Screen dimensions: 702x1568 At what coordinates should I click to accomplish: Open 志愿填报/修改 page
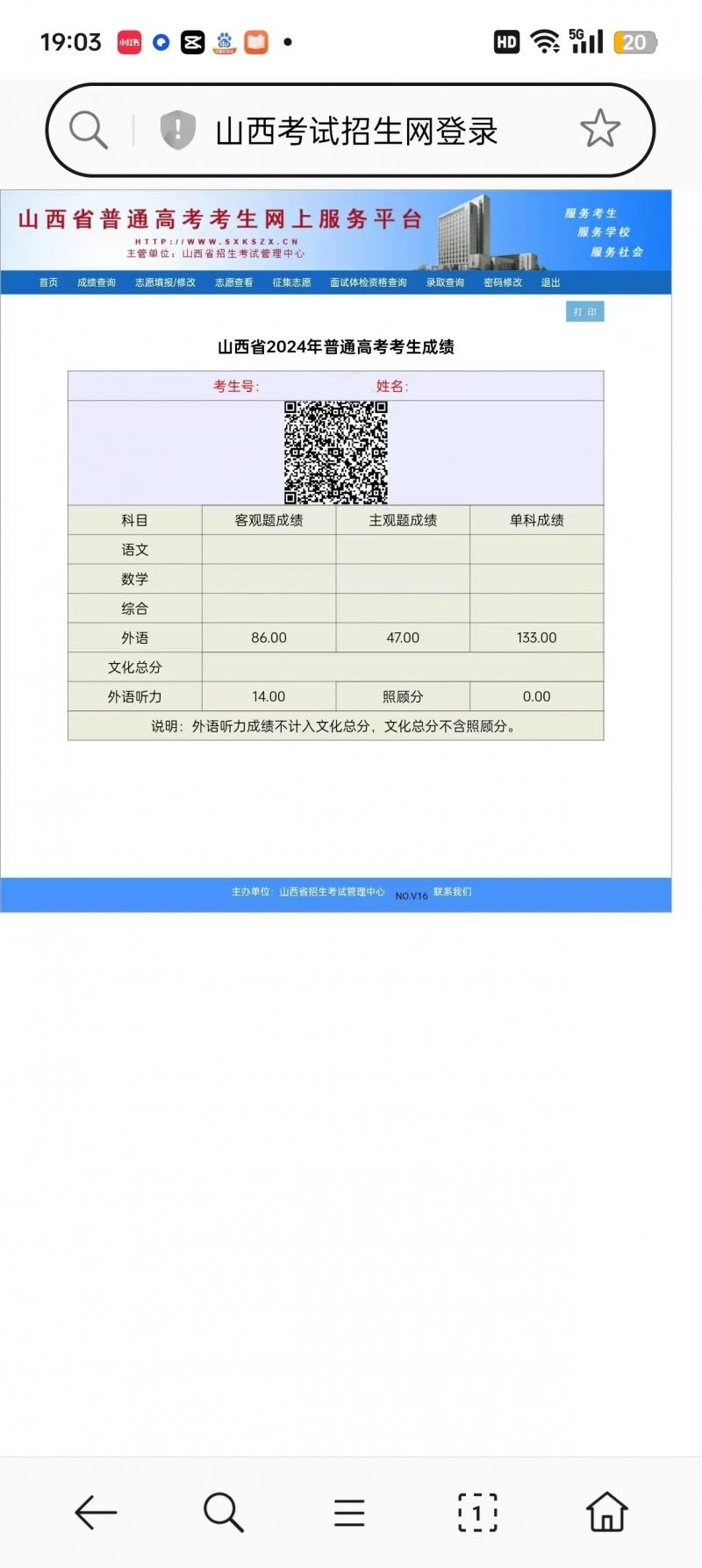point(165,282)
